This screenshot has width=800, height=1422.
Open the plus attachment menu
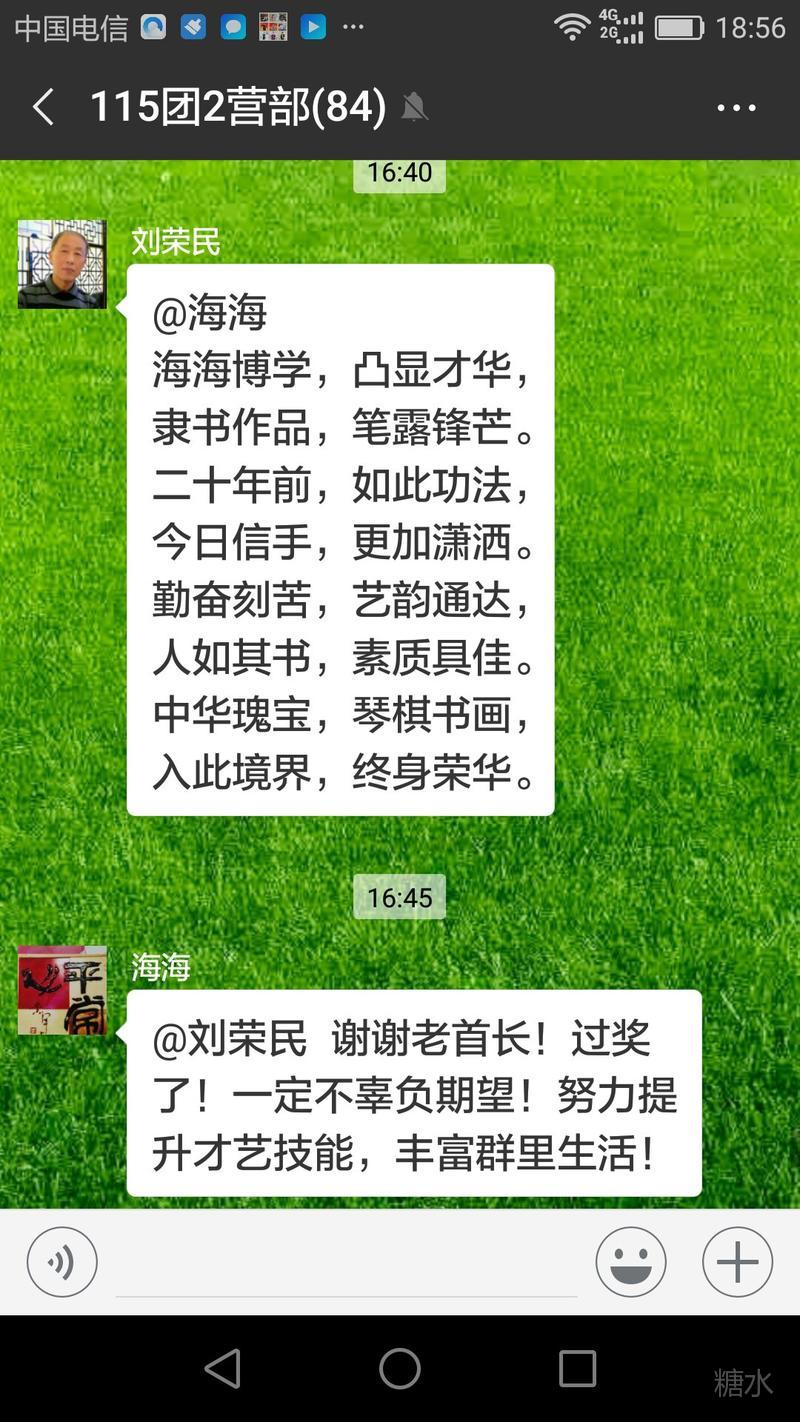point(737,1262)
